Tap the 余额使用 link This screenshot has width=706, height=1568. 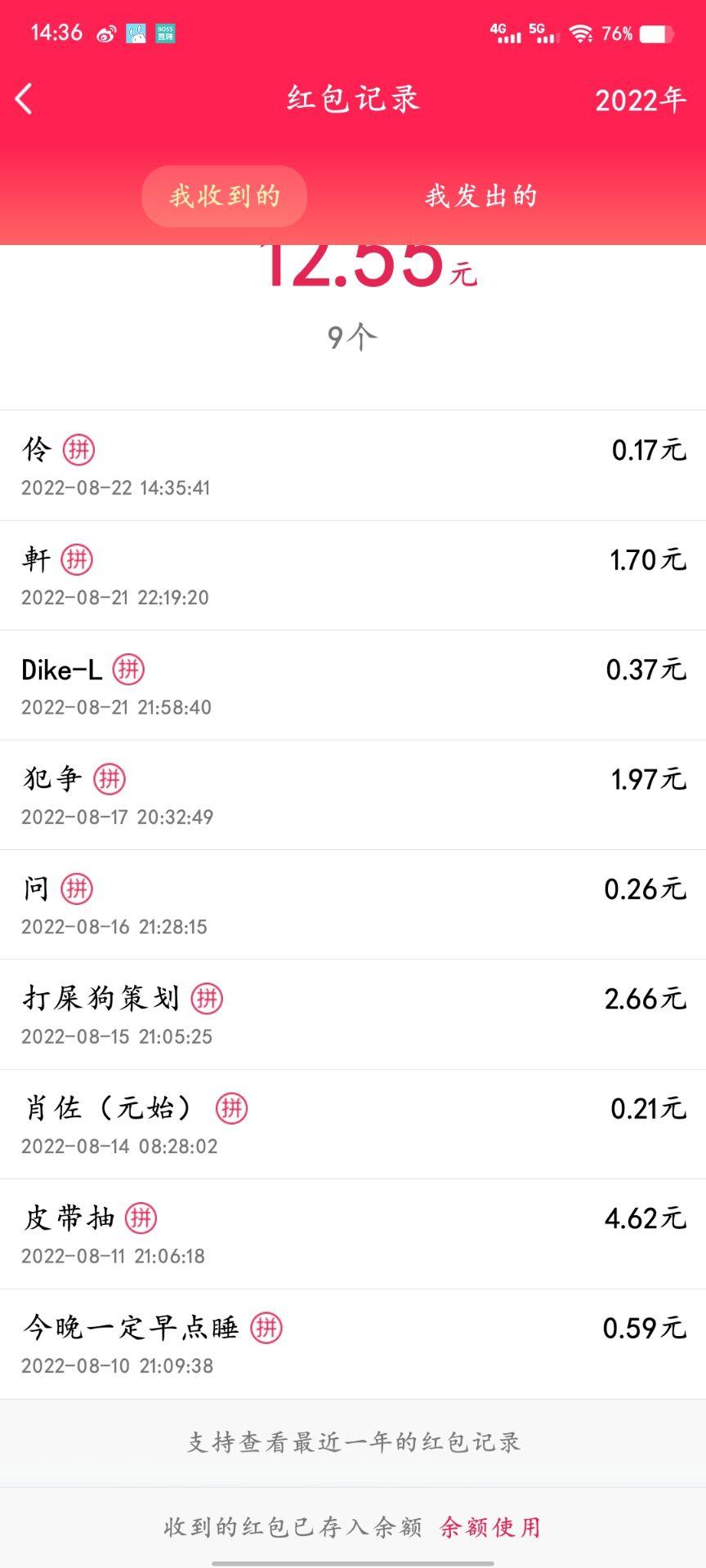tap(490, 1526)
